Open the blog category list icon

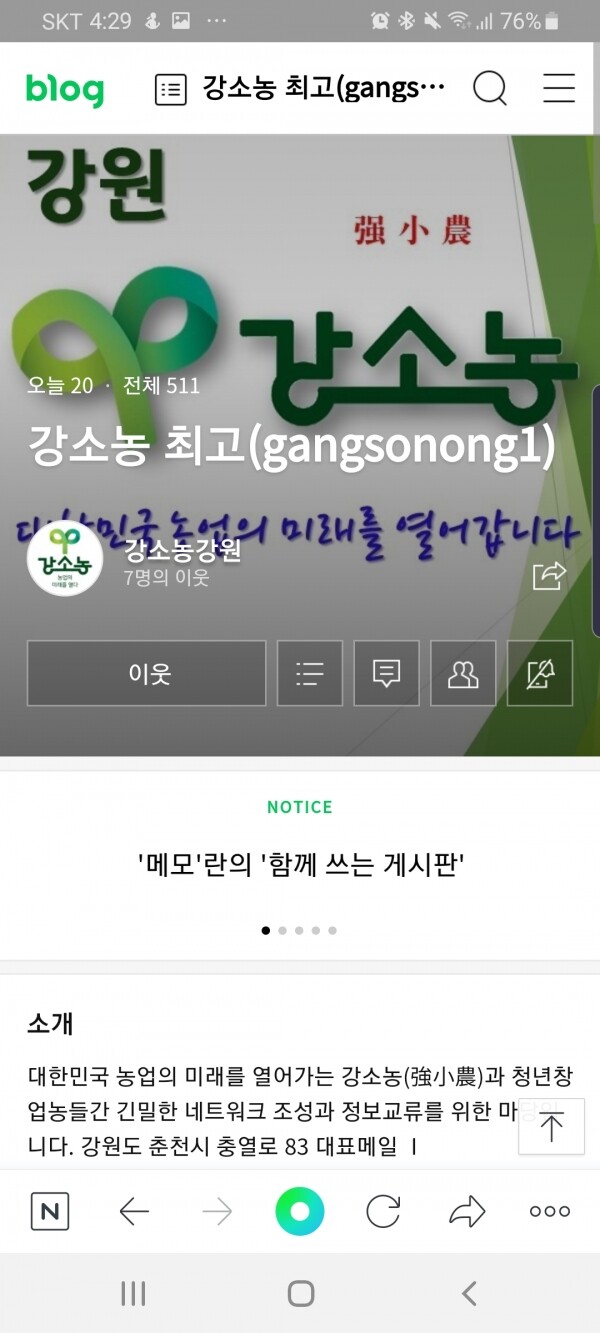(171, 90)
